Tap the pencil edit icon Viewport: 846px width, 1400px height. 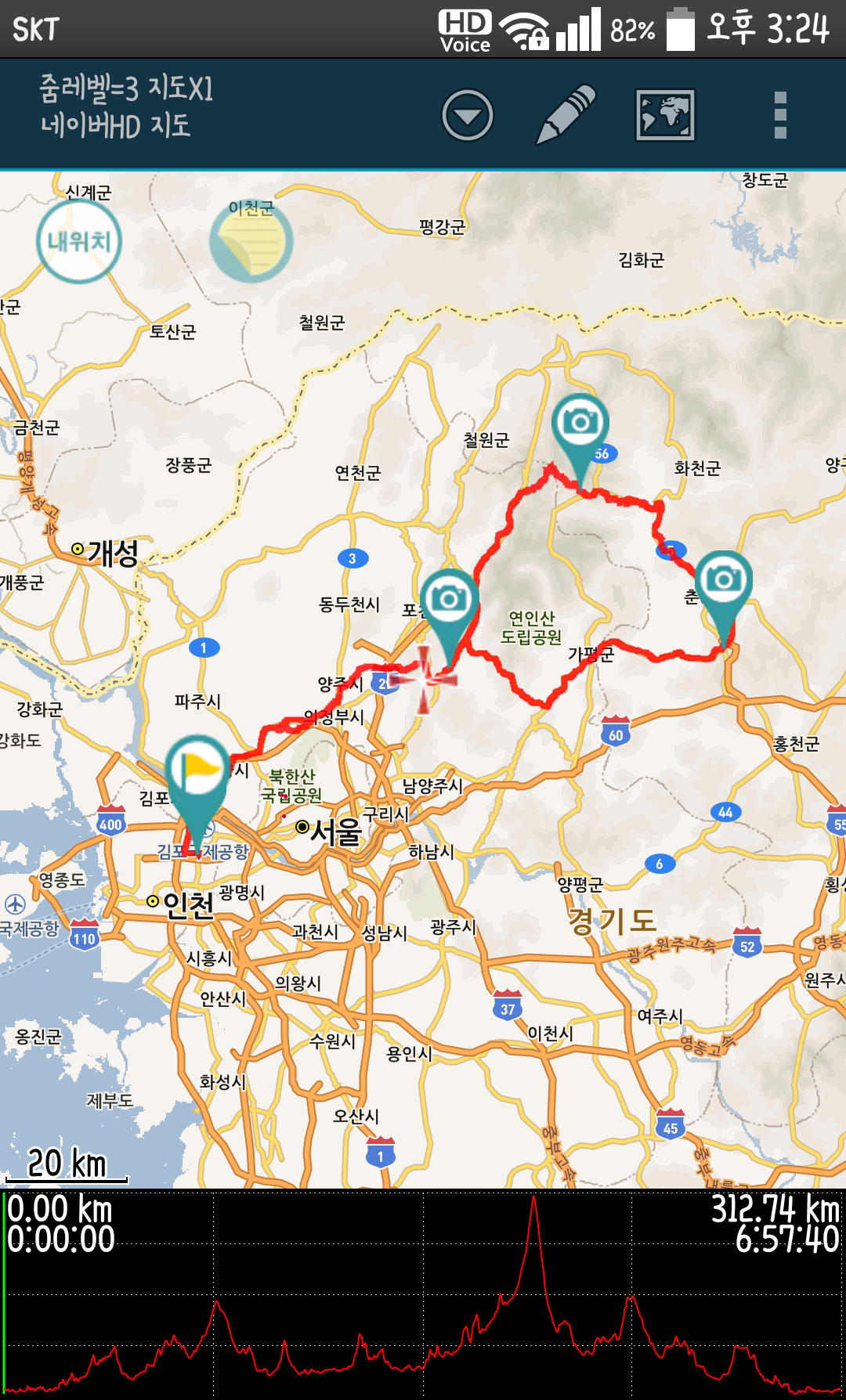pyautogui.click(x=566, y=114)
